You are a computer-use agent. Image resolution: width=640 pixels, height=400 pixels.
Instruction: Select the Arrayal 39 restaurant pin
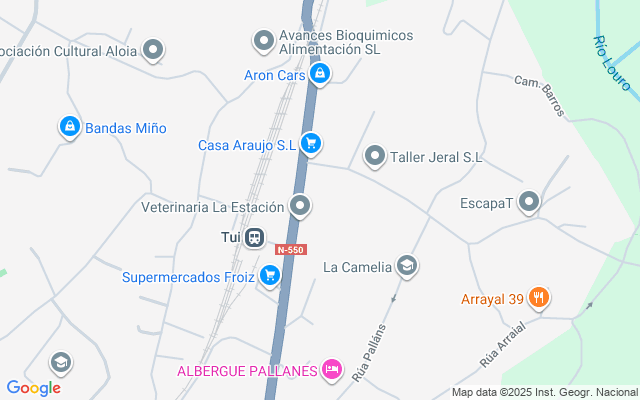(538, 297)
